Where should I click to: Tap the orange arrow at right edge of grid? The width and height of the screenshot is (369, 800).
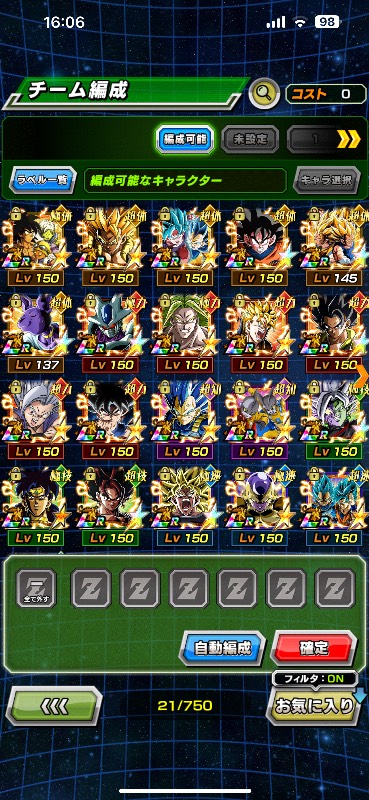pyautogui.click(x=362, y=377)
